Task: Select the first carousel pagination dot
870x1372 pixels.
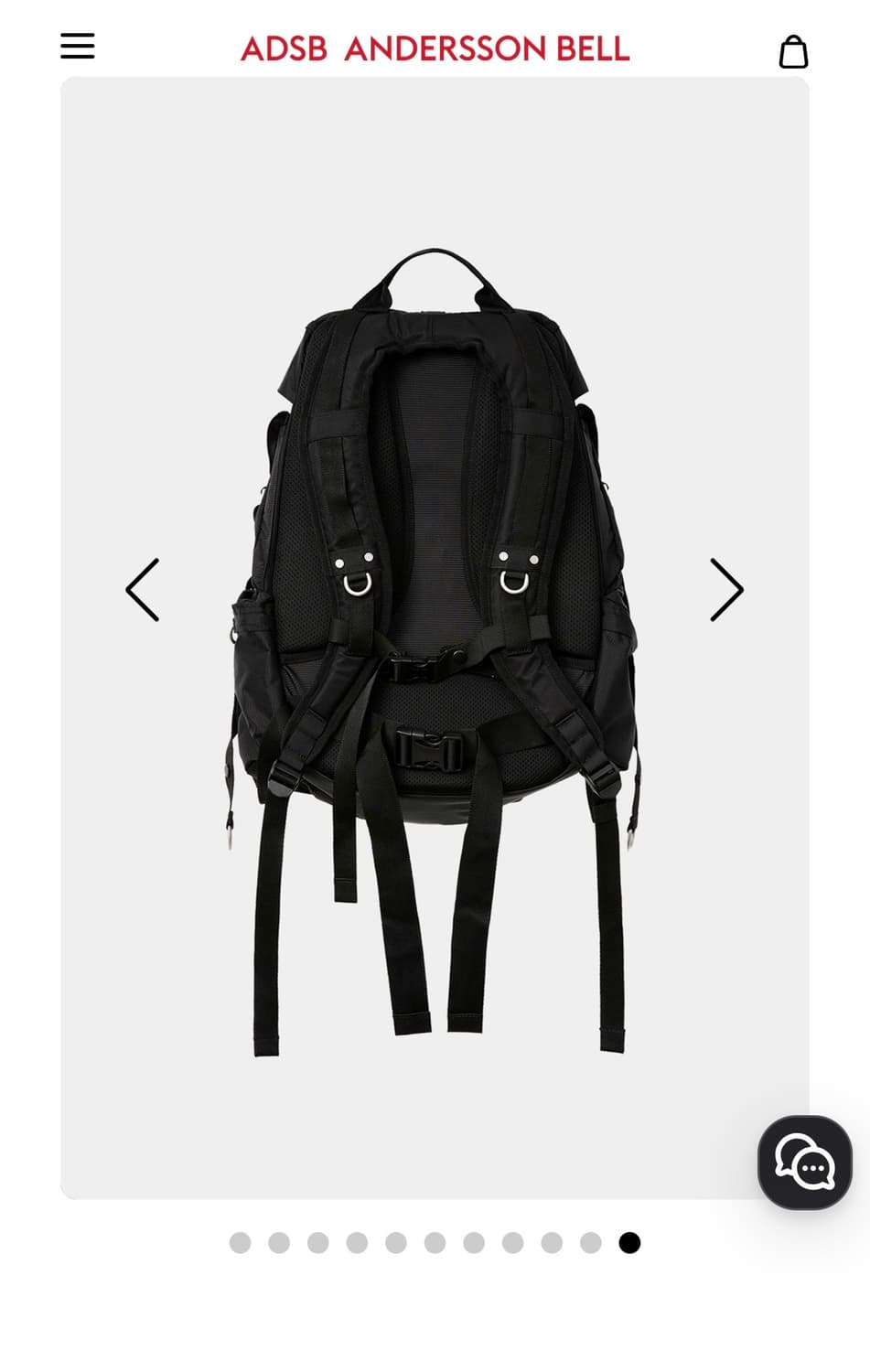Action: (241, 1245)
